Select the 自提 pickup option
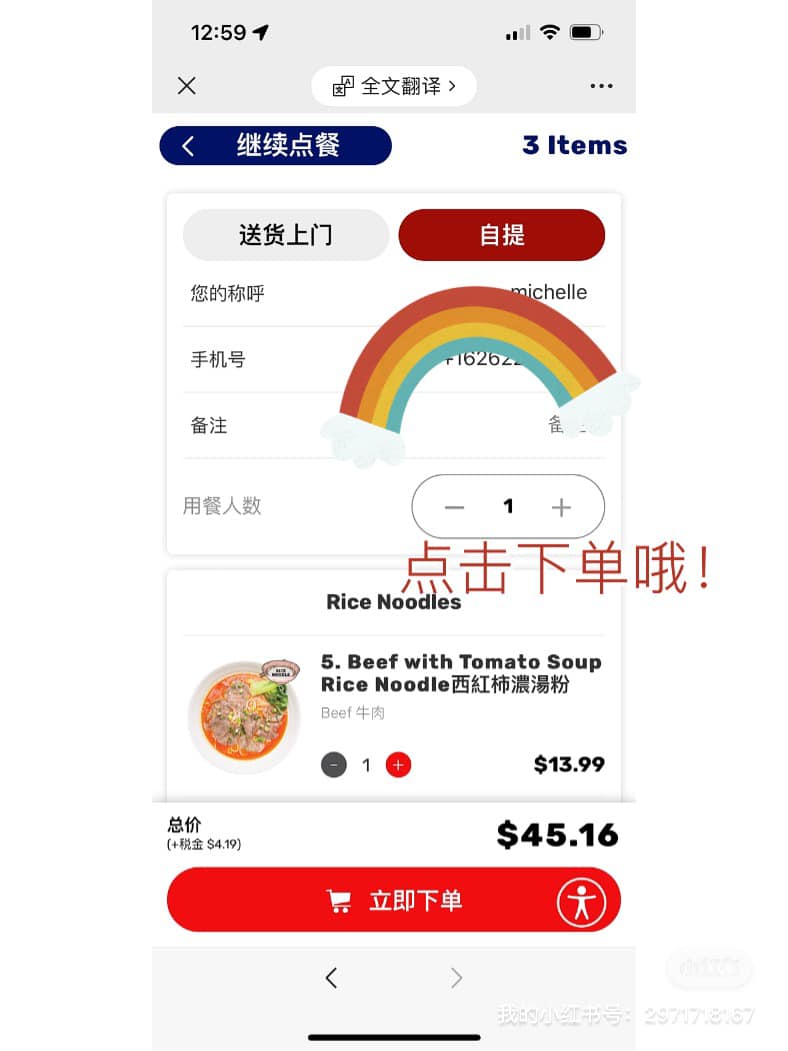Viewport: 788px width, 1051px height. tap(501, 235)
